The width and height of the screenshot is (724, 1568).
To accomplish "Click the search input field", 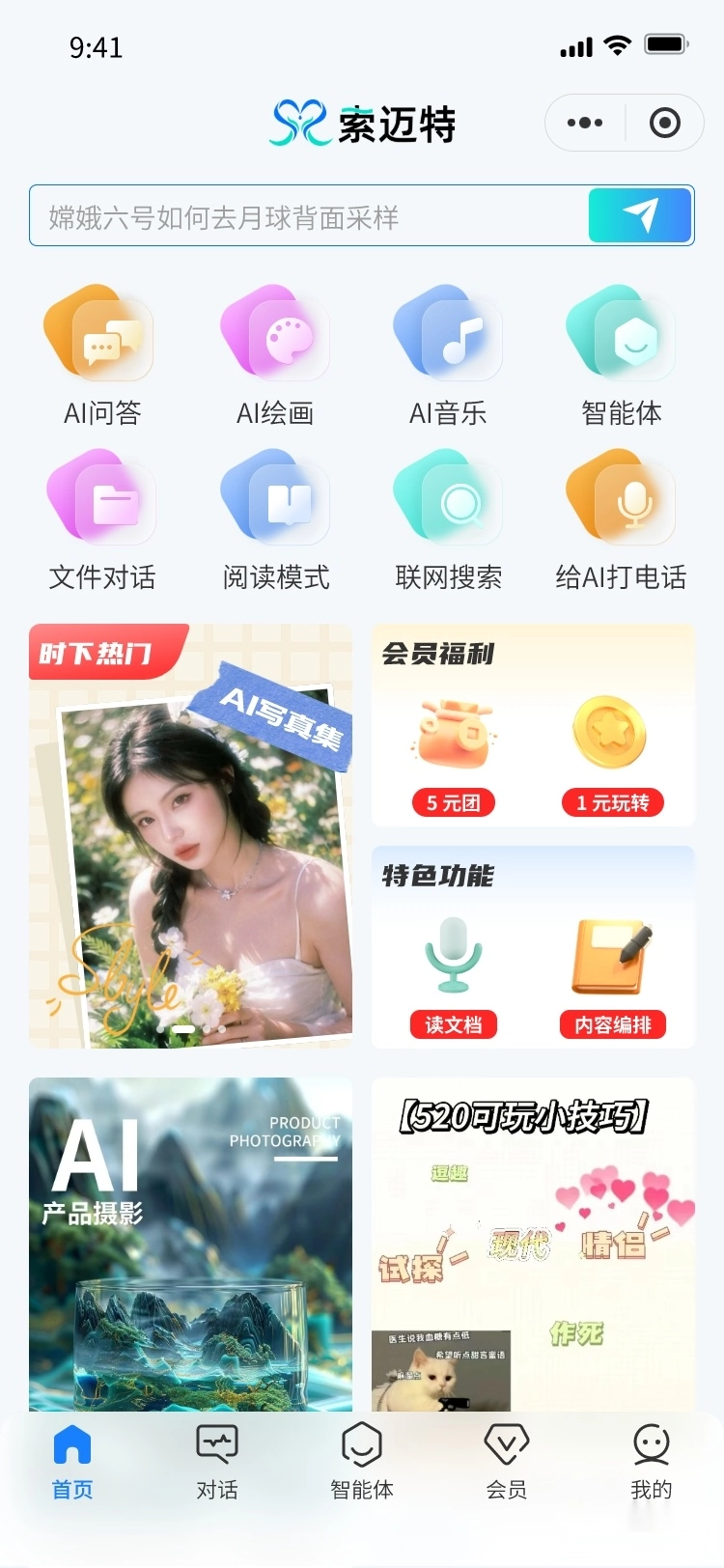I will (290, 215).
